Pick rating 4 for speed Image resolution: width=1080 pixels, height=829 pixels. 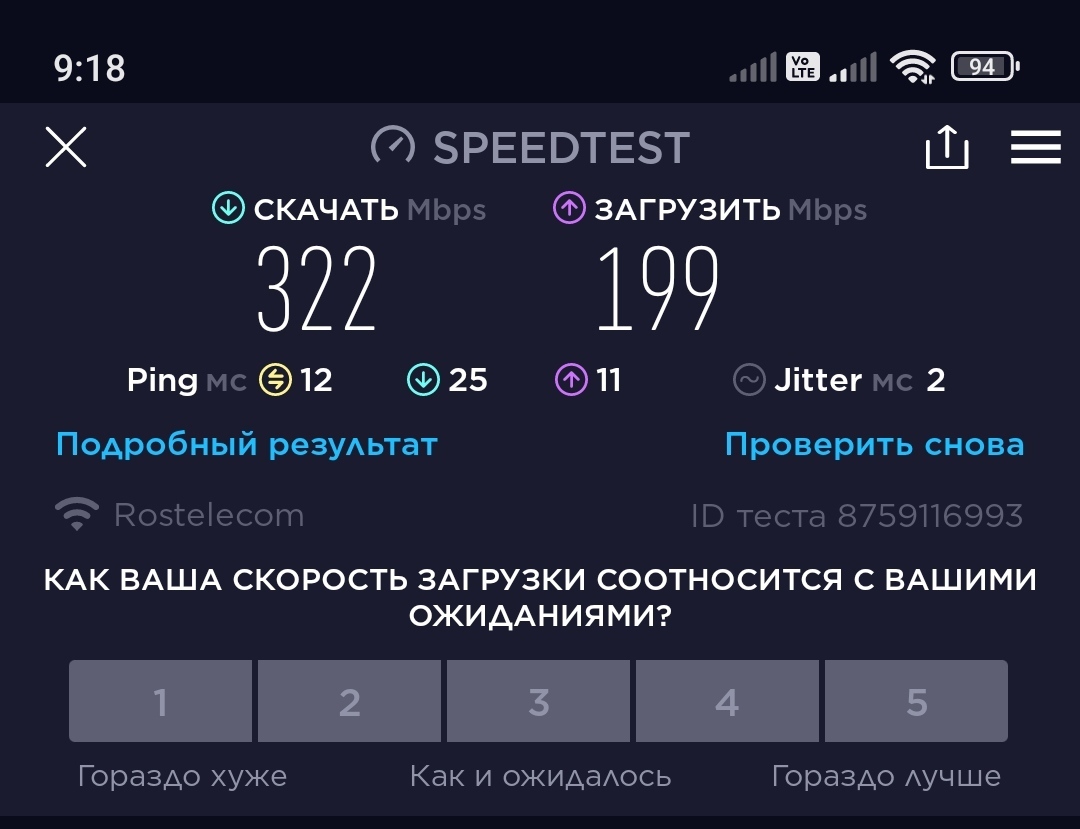click(x=727, y=701)
